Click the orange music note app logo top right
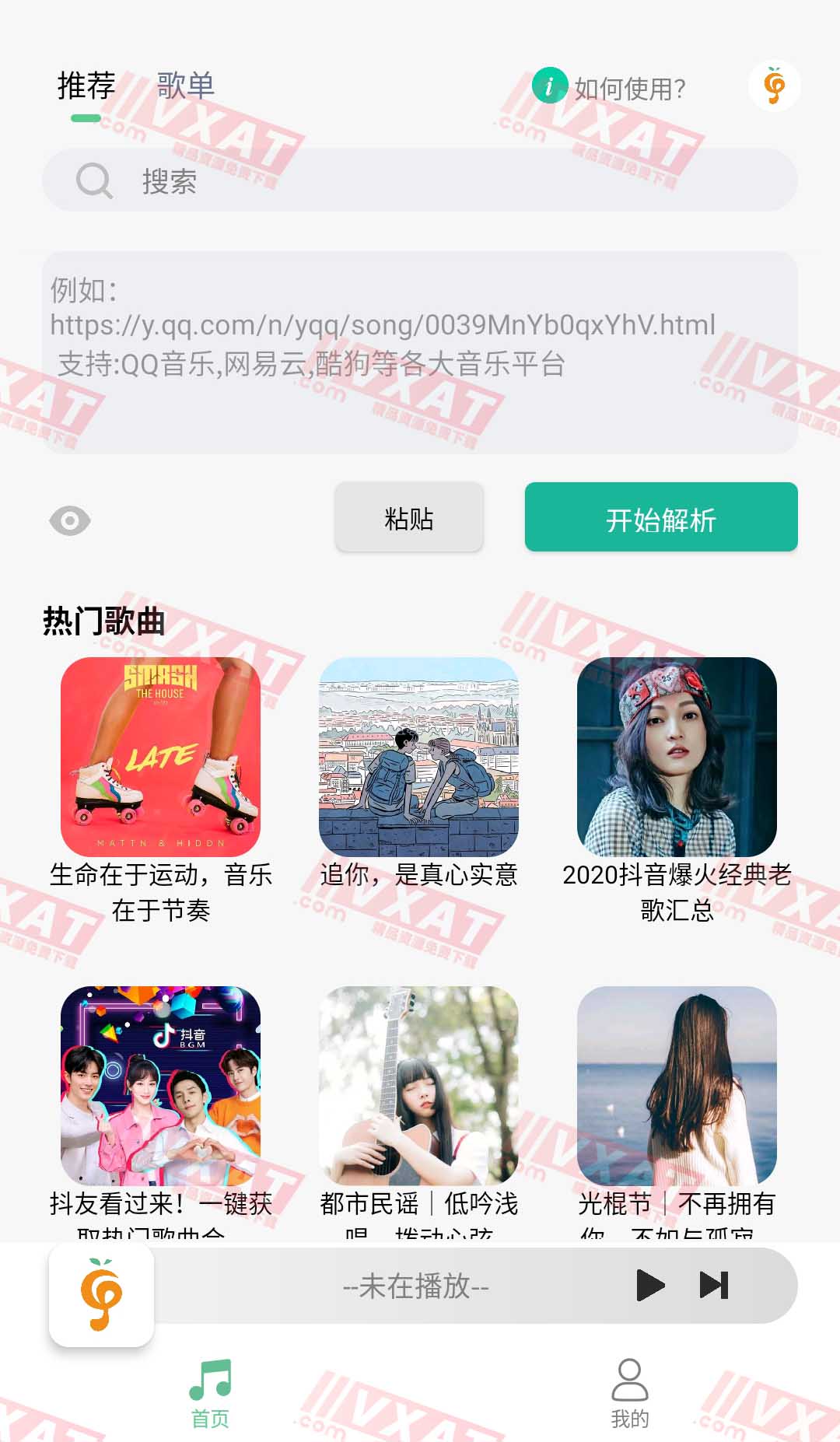The width and height of the screenshot is (840, 1442). click(775, 86)
